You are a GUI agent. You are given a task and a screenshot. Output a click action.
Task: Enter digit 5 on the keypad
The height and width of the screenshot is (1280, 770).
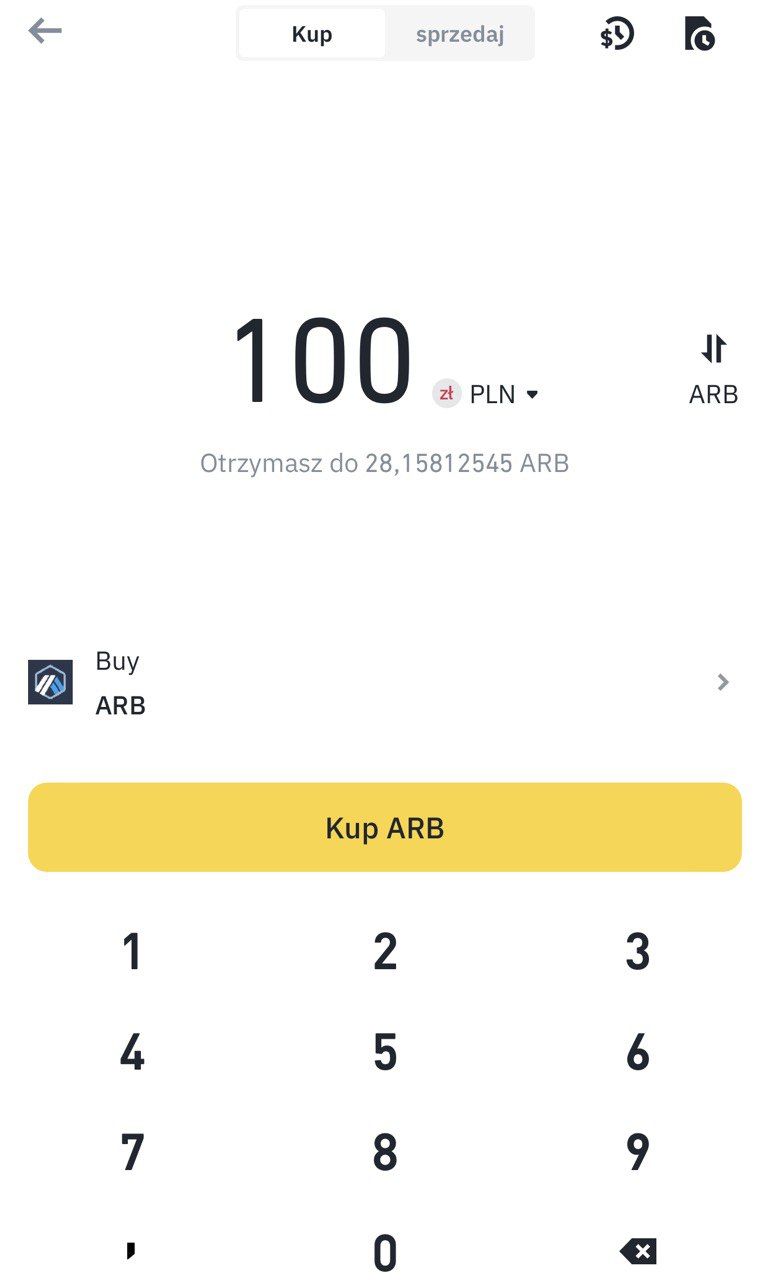385,1052
